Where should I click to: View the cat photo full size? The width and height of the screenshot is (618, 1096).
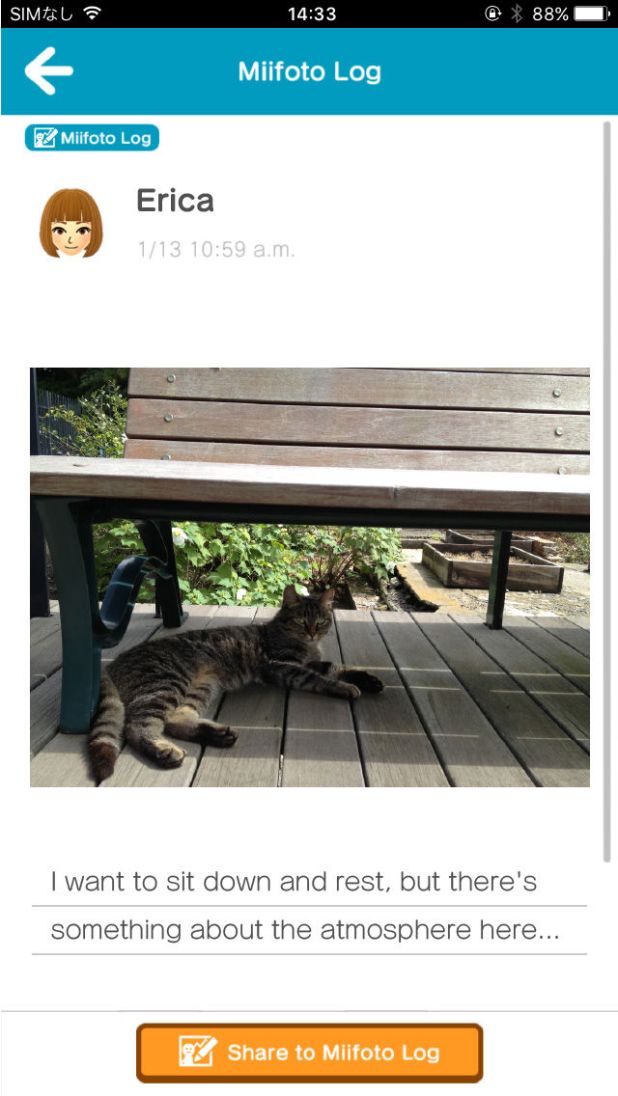tap(309, 577)
